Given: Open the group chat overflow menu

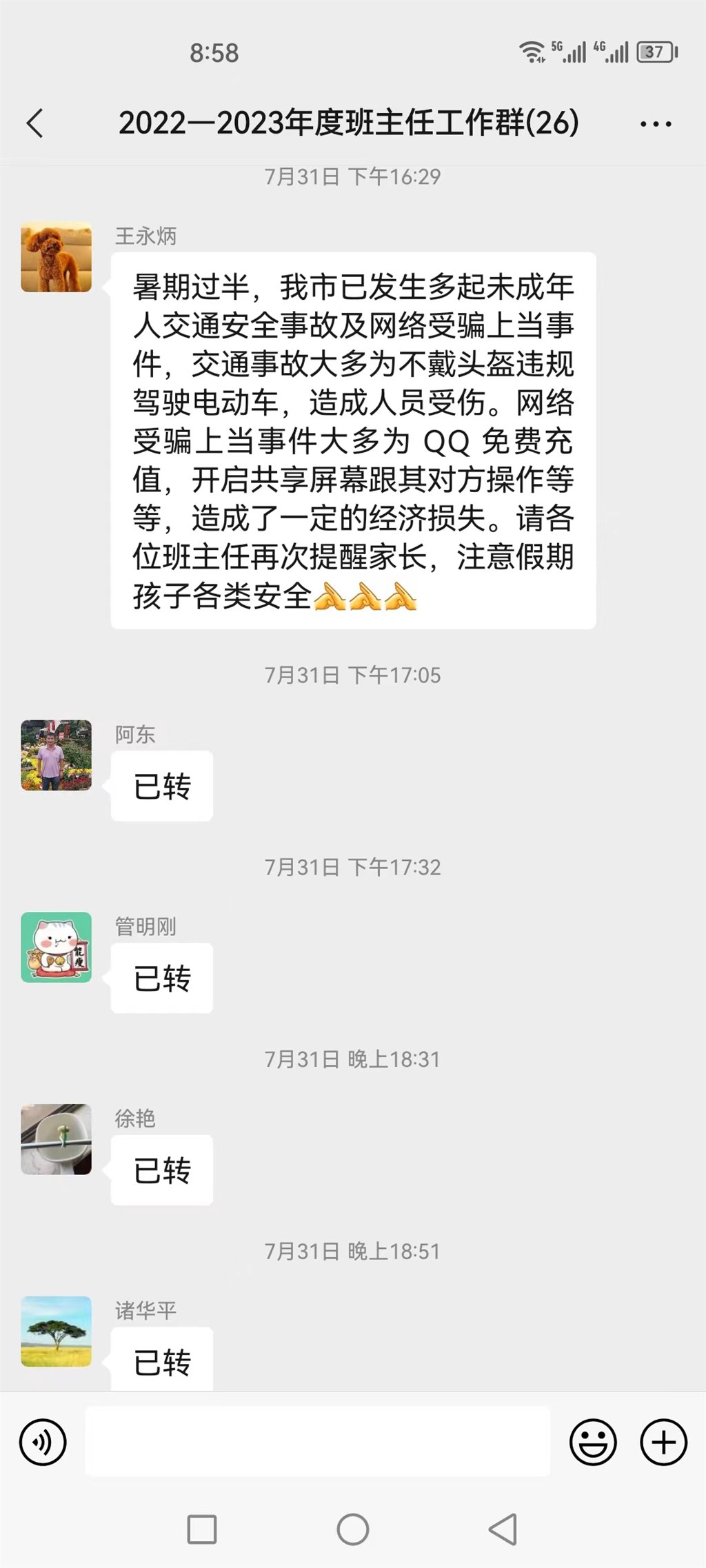Looking at the screenshot, I should pos(655,125).
